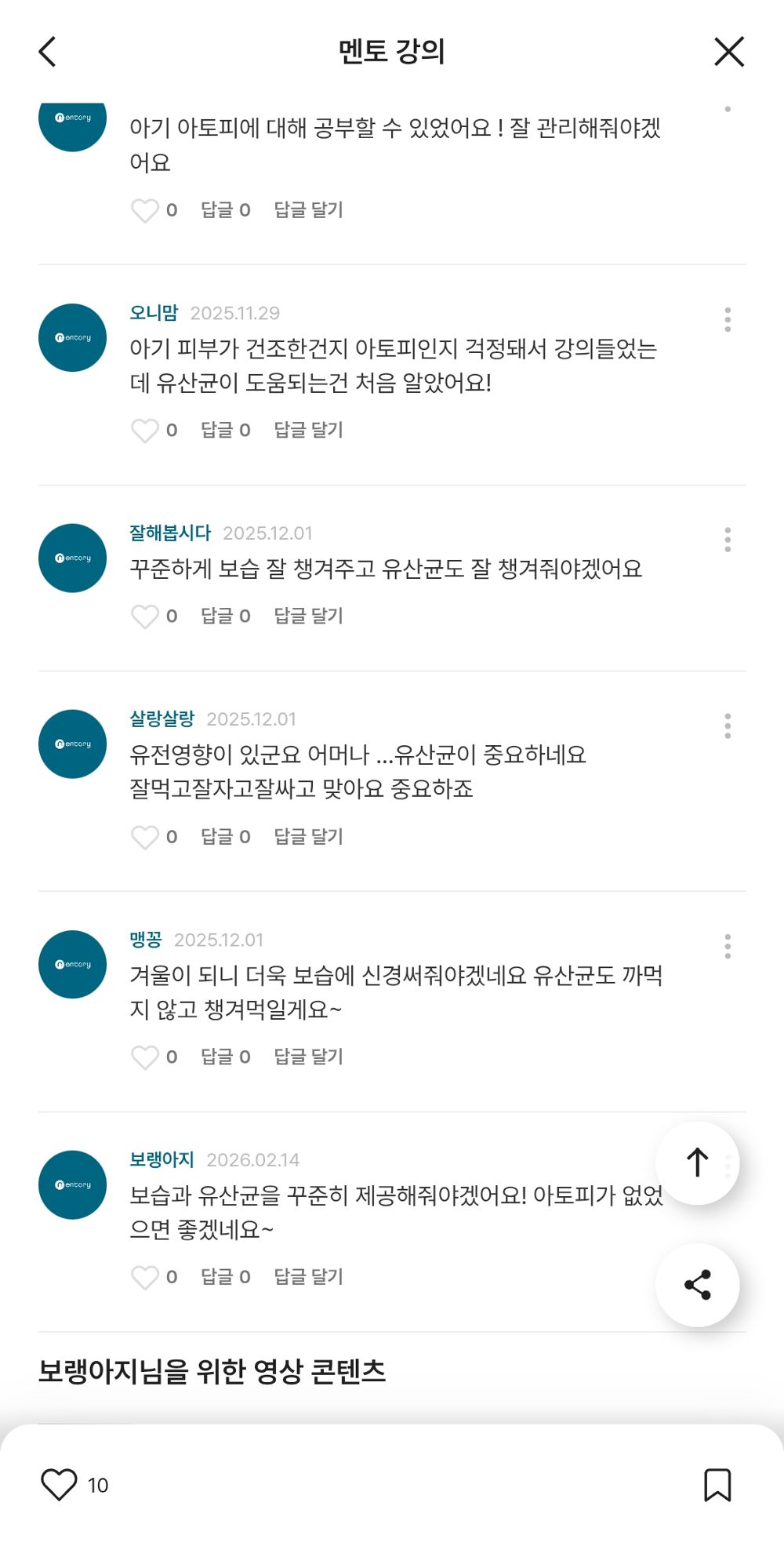Open overflow menu on 오니맘's comment
The image size is (784, 1546).
[x=729, y=318]
